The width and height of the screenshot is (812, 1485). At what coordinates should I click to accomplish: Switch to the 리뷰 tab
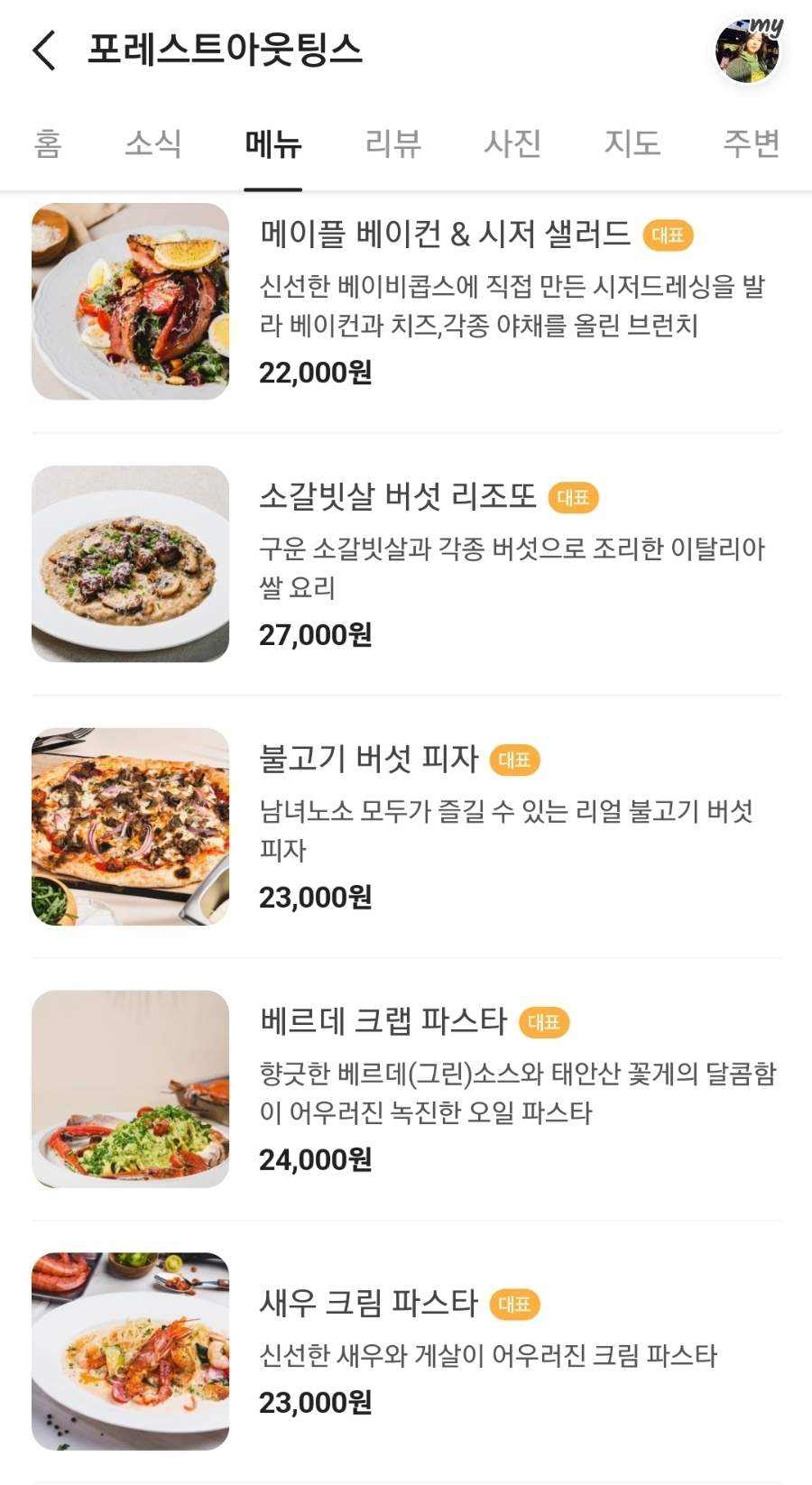pos(392,143)
